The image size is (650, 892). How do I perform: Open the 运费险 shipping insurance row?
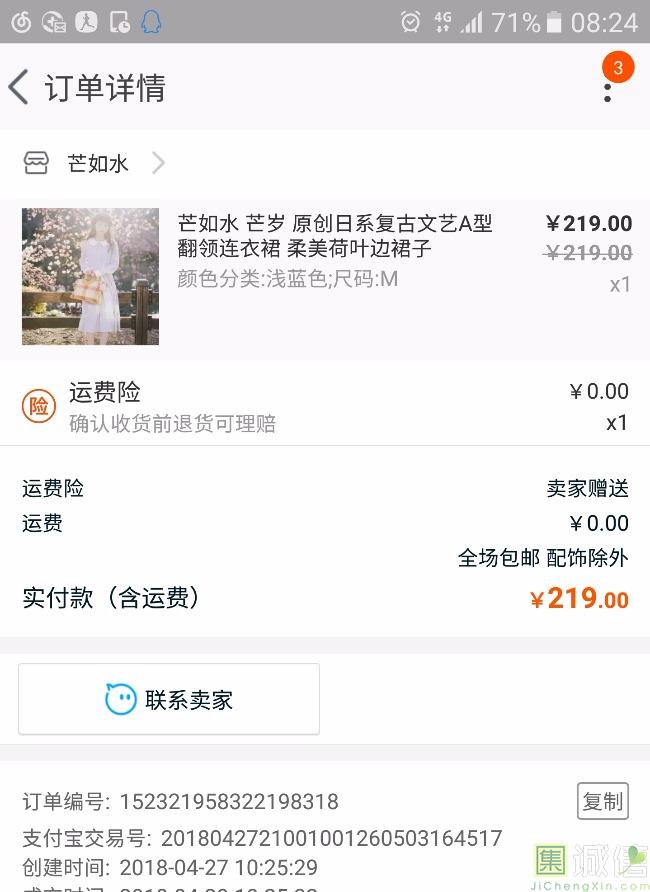tap(325, 406)
